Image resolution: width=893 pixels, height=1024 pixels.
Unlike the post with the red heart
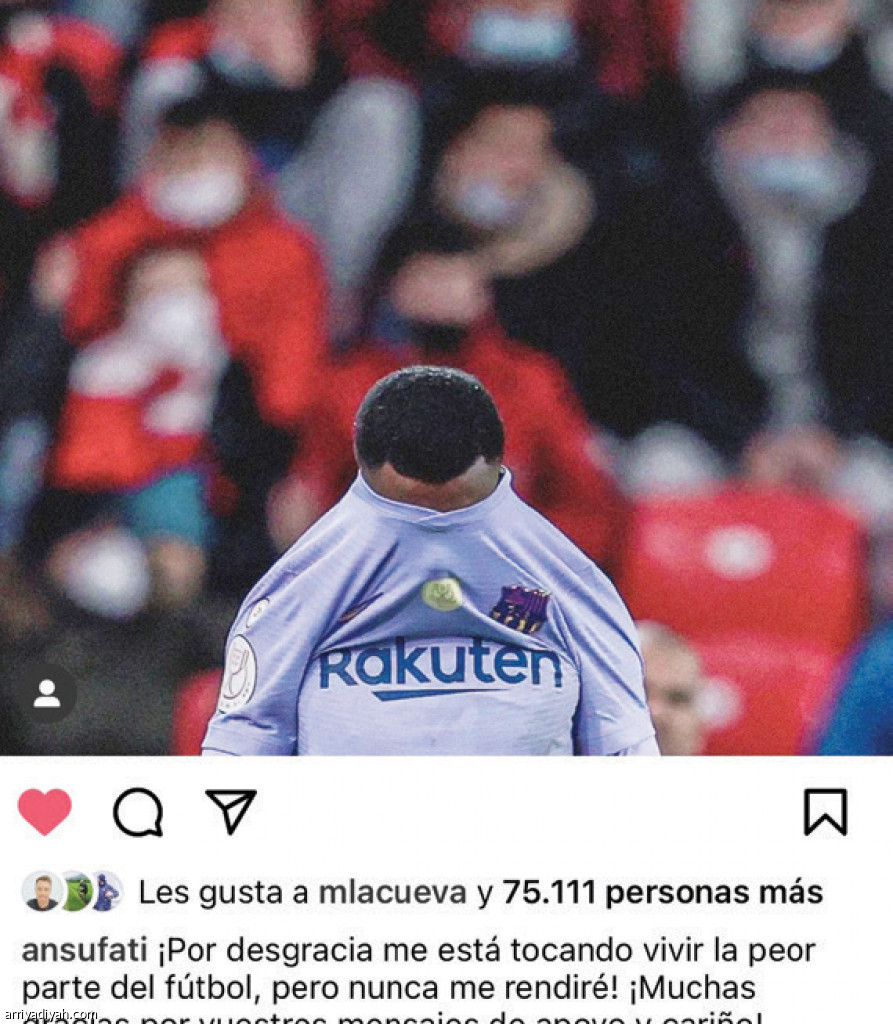pyautogui.click(x=45, y=812)
